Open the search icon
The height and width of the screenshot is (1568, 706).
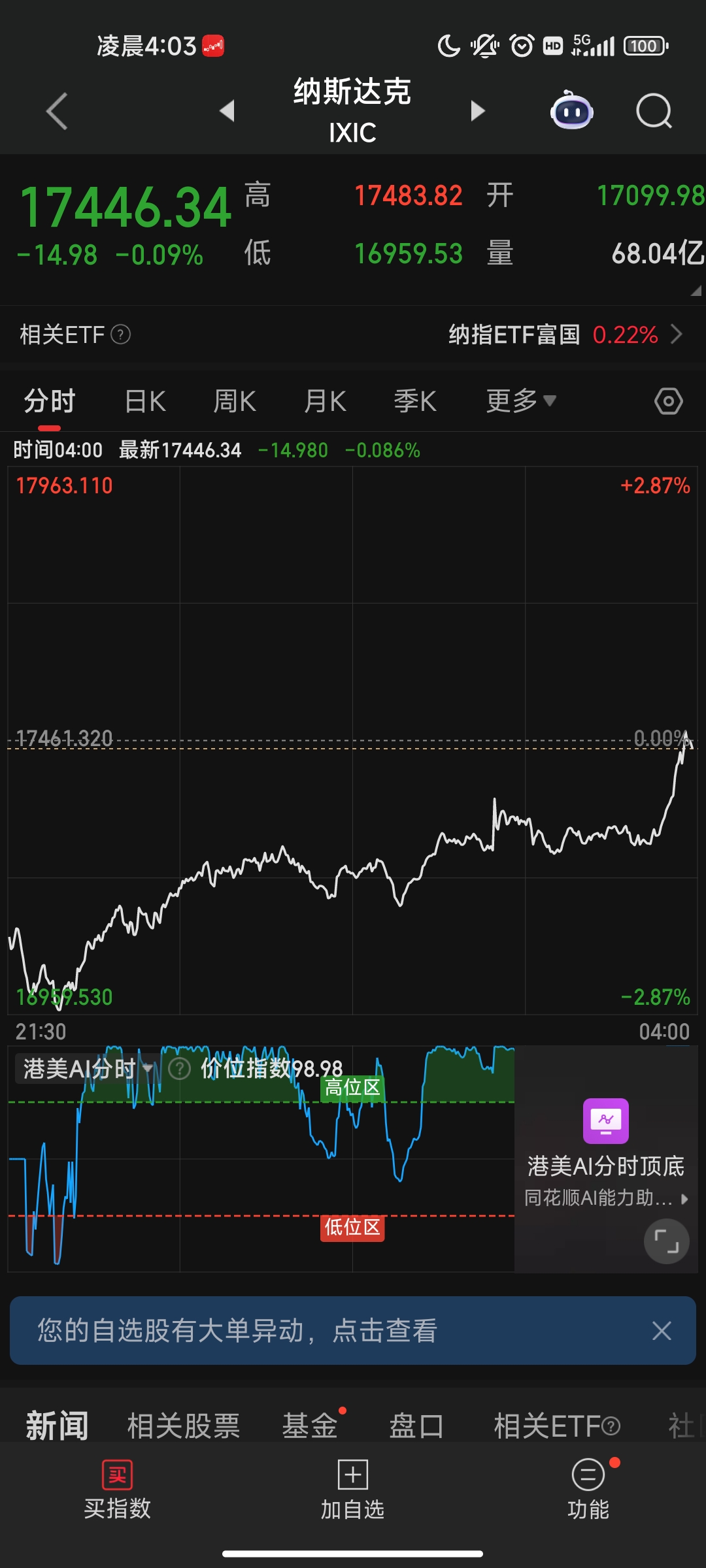click(654, 111)
